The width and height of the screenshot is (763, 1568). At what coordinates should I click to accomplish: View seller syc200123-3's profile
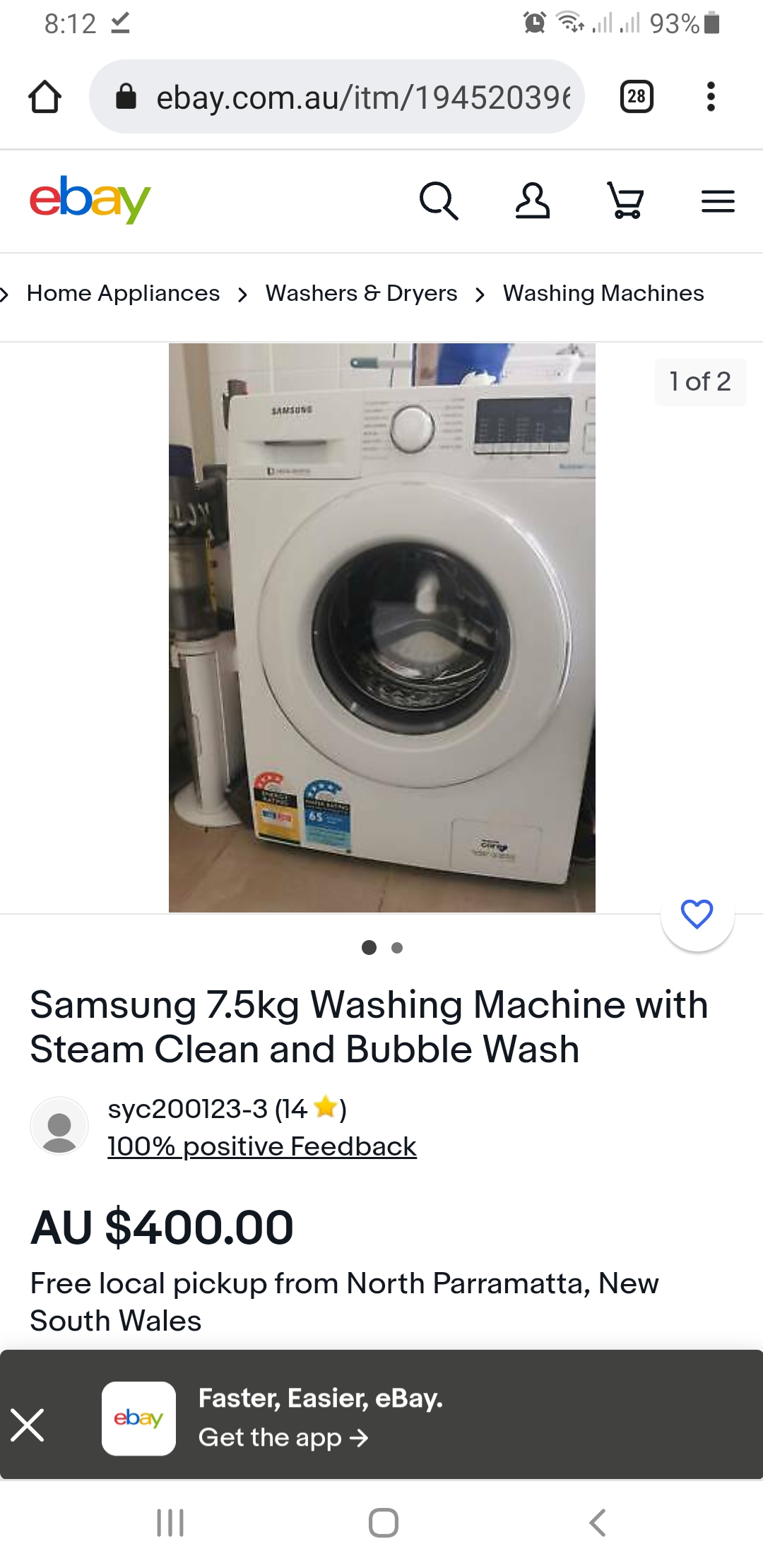[187, 1109]
